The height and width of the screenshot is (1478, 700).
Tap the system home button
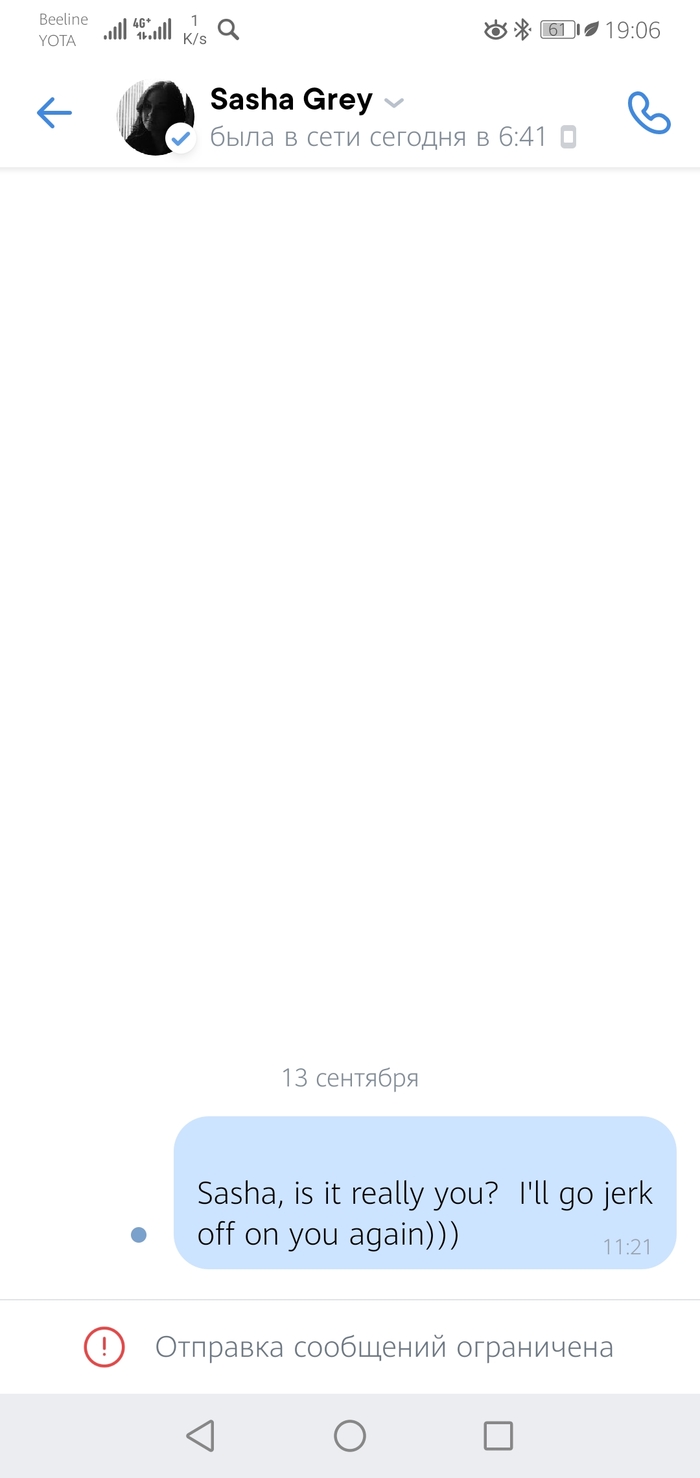coord(350,1436)
